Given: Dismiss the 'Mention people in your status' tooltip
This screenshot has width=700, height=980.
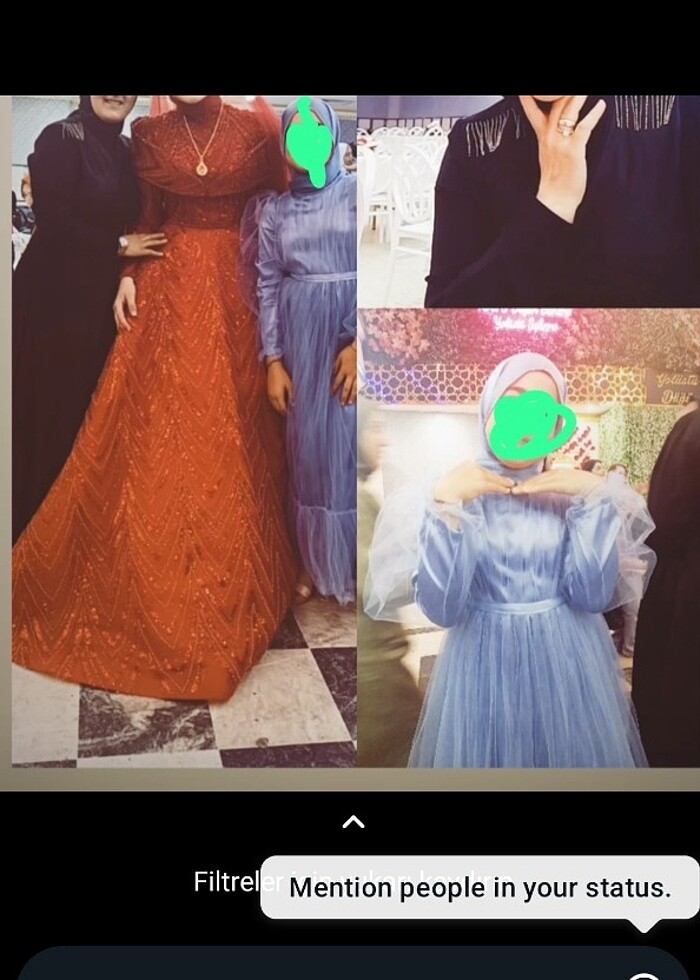Looking at the screenshot, I should coord(479,887).
